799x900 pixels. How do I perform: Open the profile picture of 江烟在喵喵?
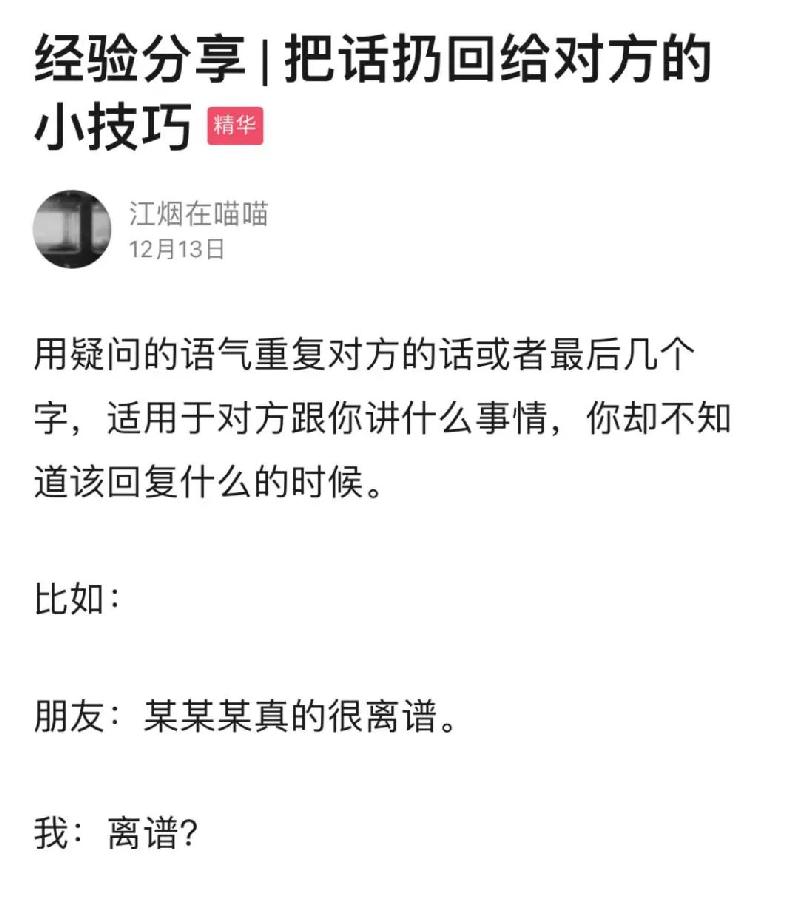click(71, 229)
